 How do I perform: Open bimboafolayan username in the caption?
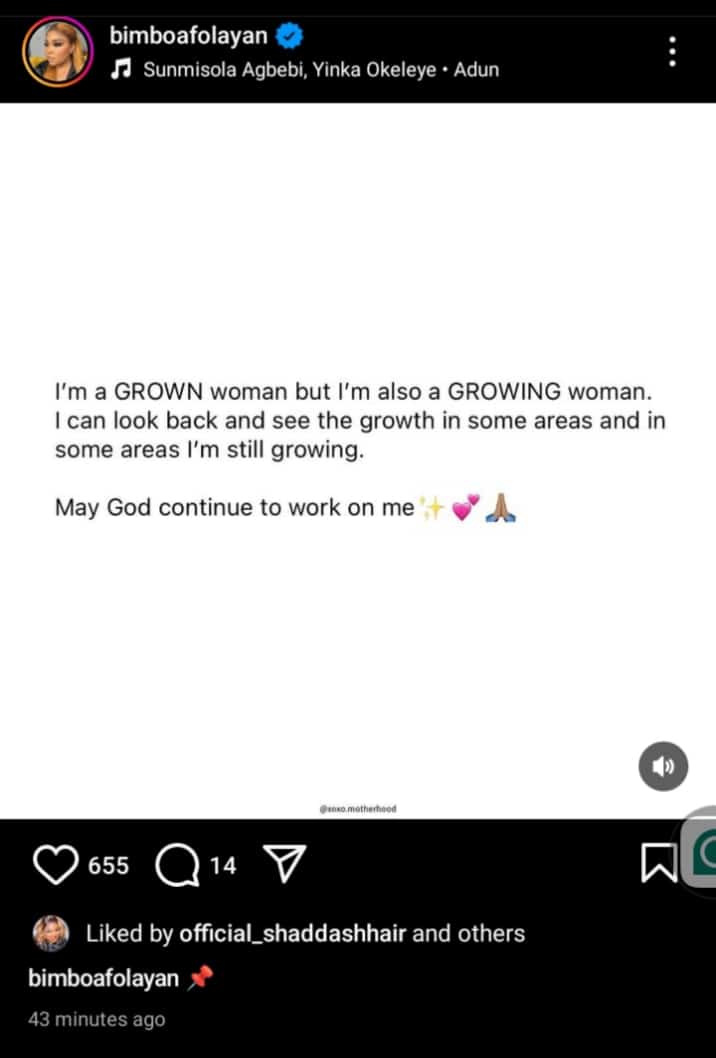[x=104, y=979]
